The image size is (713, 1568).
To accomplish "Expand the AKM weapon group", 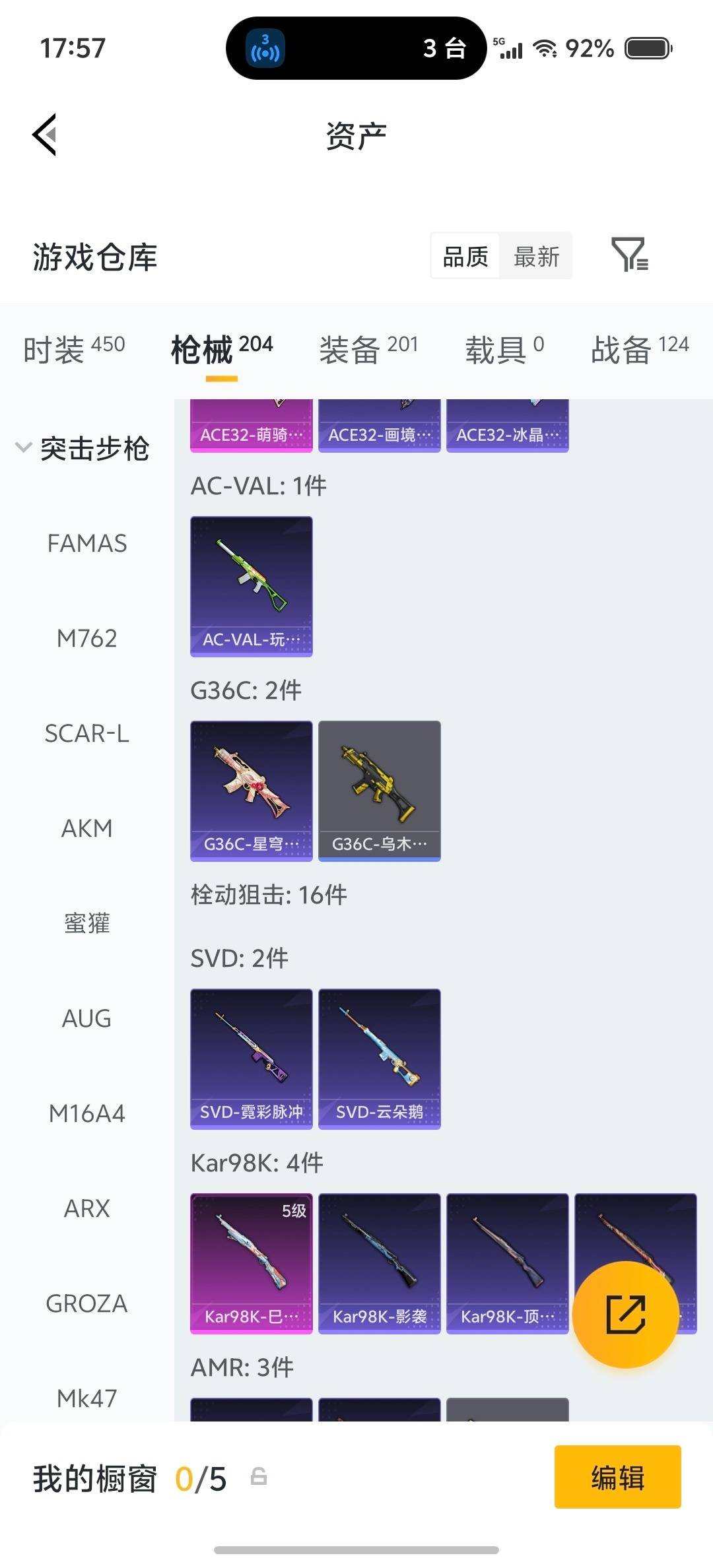I will coord(86,828).
